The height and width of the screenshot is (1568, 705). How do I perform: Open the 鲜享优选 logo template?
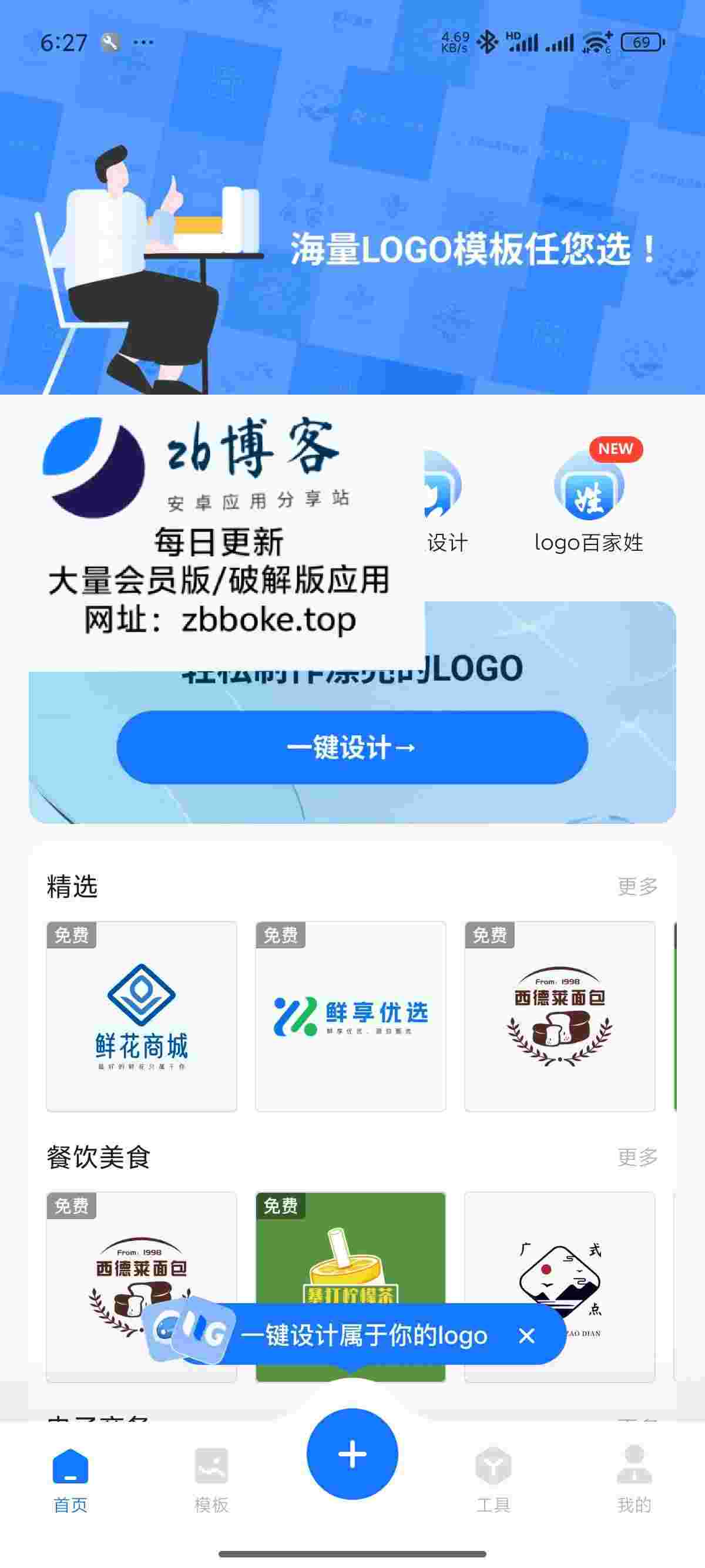[351, 1017]
